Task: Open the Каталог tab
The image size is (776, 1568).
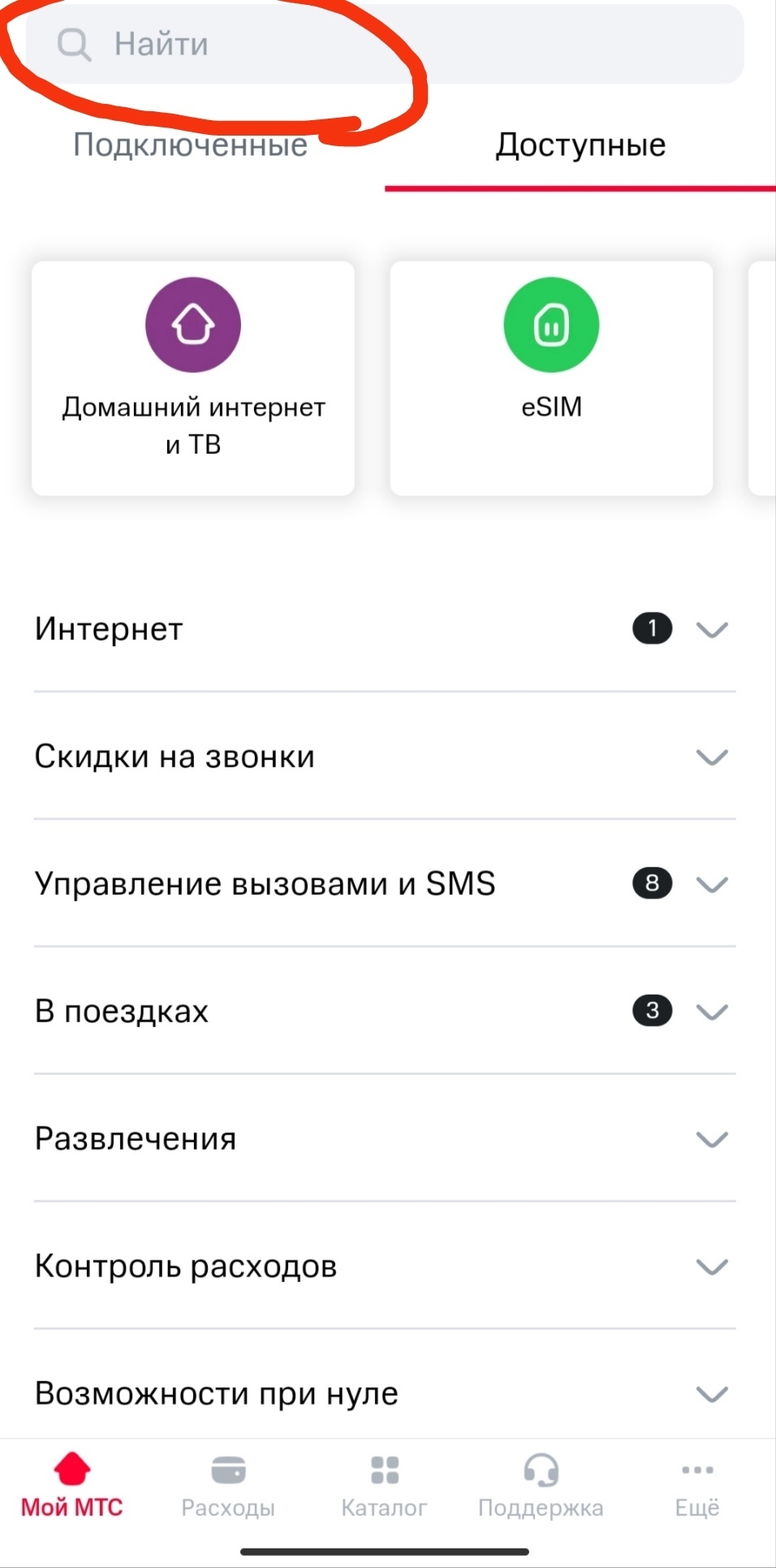Action: (x=384, y=1486)
